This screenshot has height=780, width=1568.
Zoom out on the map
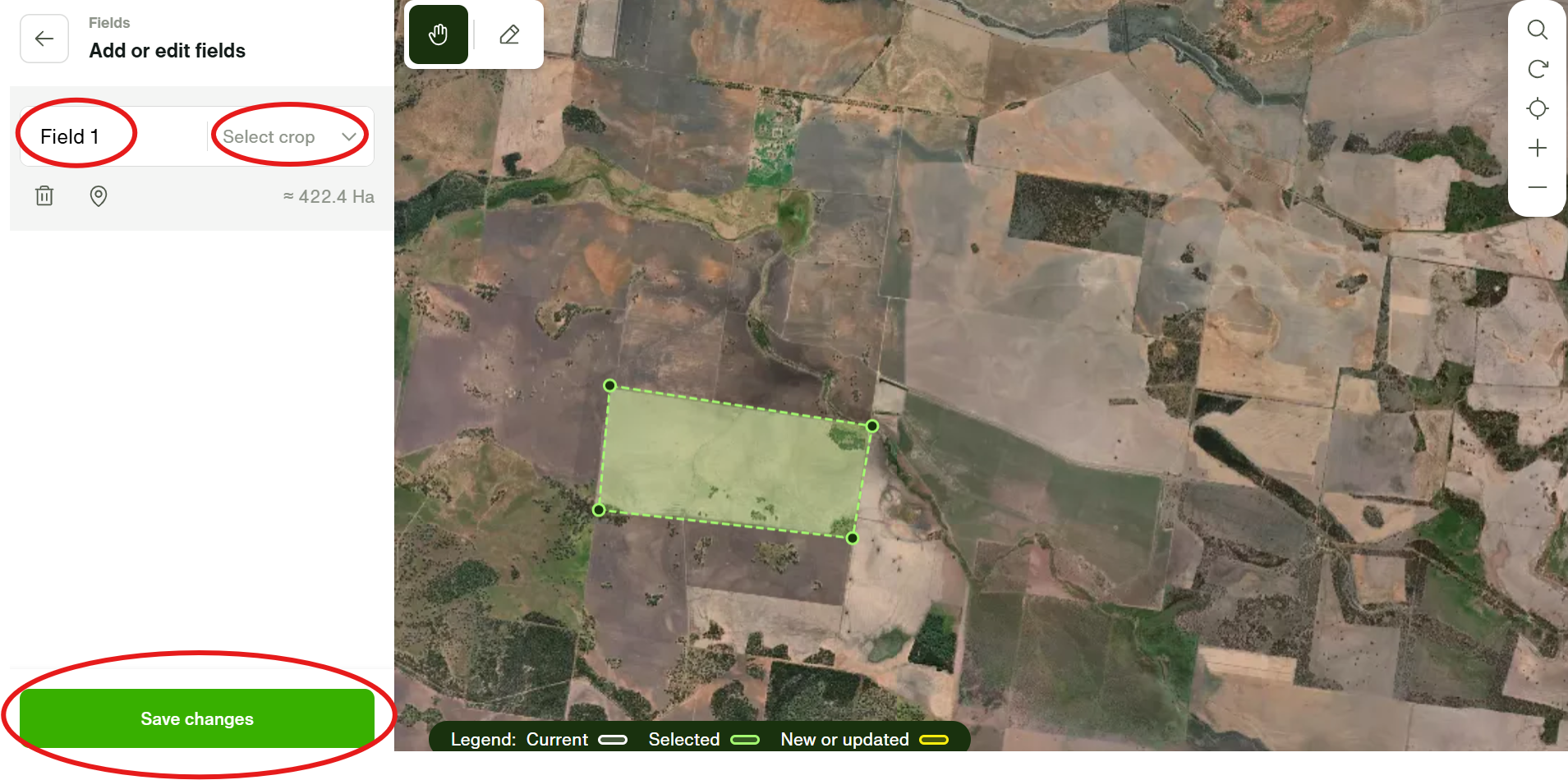pos(1538,187)
